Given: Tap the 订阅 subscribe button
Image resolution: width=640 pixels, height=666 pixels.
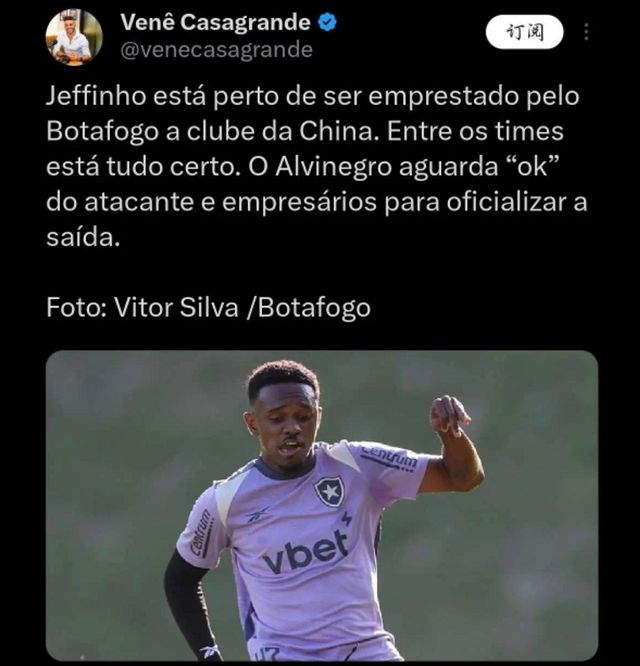Looking at the screenshot, I should pos(525,33).
